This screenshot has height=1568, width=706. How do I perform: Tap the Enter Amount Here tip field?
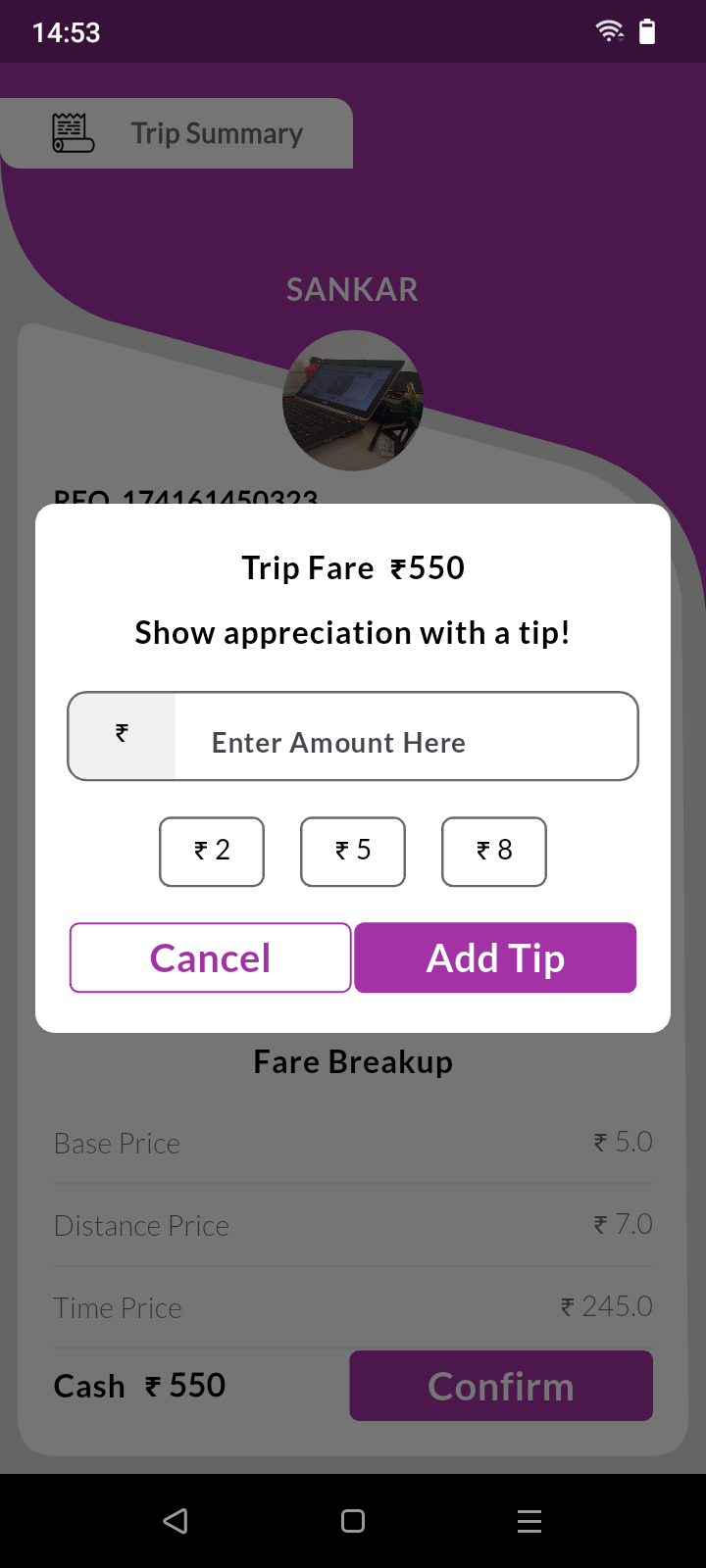(404, 742)
